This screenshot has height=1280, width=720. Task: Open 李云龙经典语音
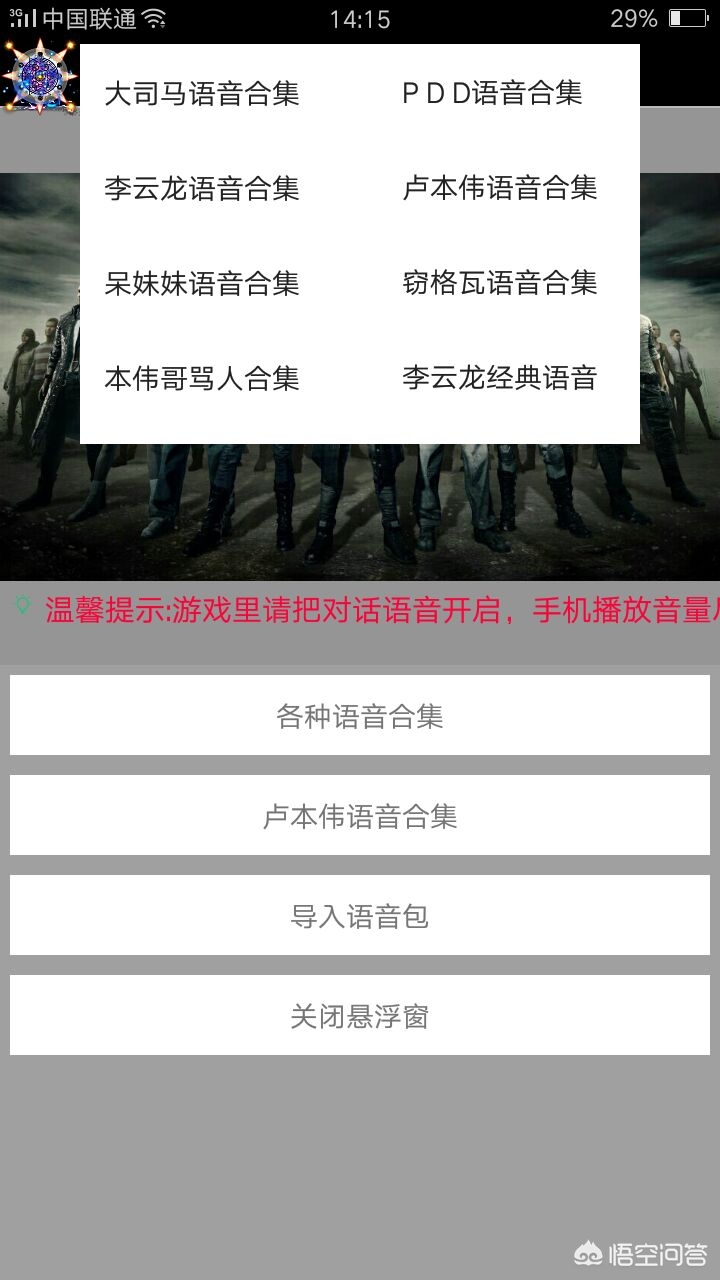[500, 378]
